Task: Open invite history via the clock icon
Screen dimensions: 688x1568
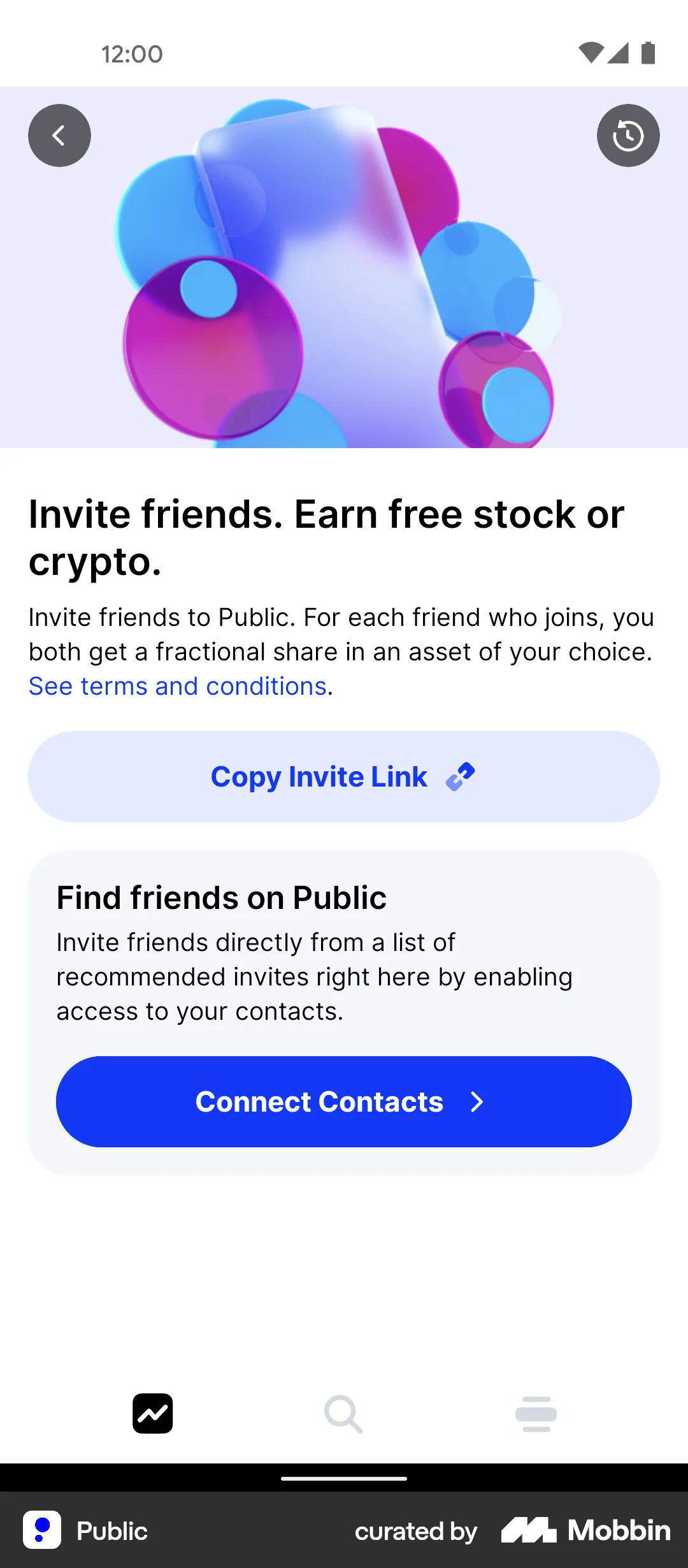Action: (x=628, y=135)
